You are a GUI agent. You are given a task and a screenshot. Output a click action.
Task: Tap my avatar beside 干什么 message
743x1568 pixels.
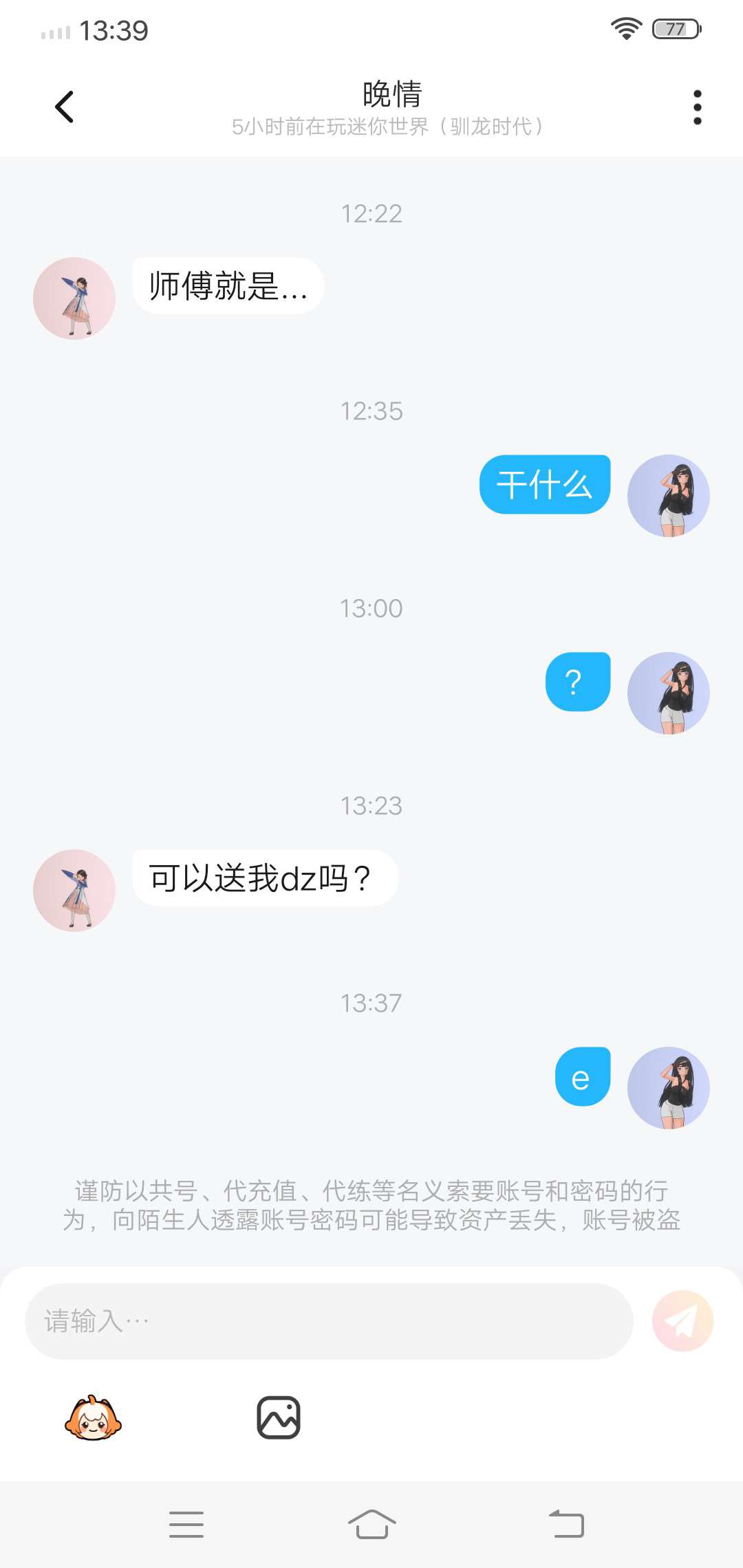tap(668, 496)
